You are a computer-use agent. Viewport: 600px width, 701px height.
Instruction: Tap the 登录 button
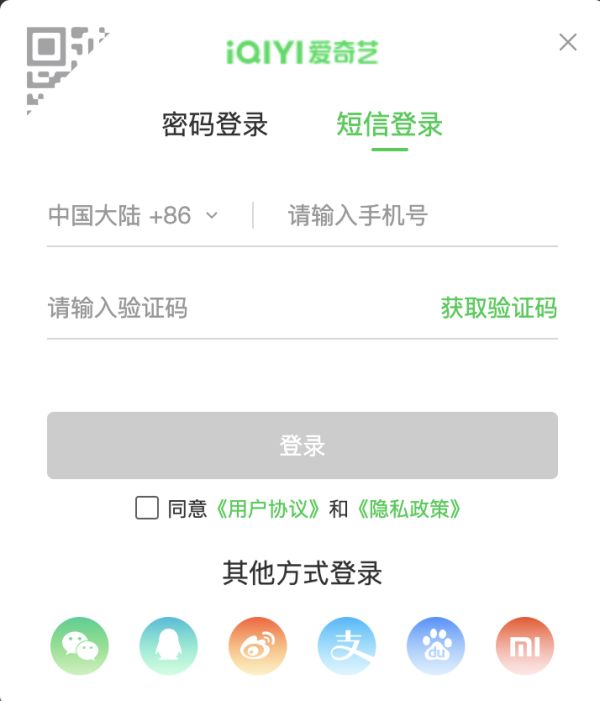coord(302,446)
